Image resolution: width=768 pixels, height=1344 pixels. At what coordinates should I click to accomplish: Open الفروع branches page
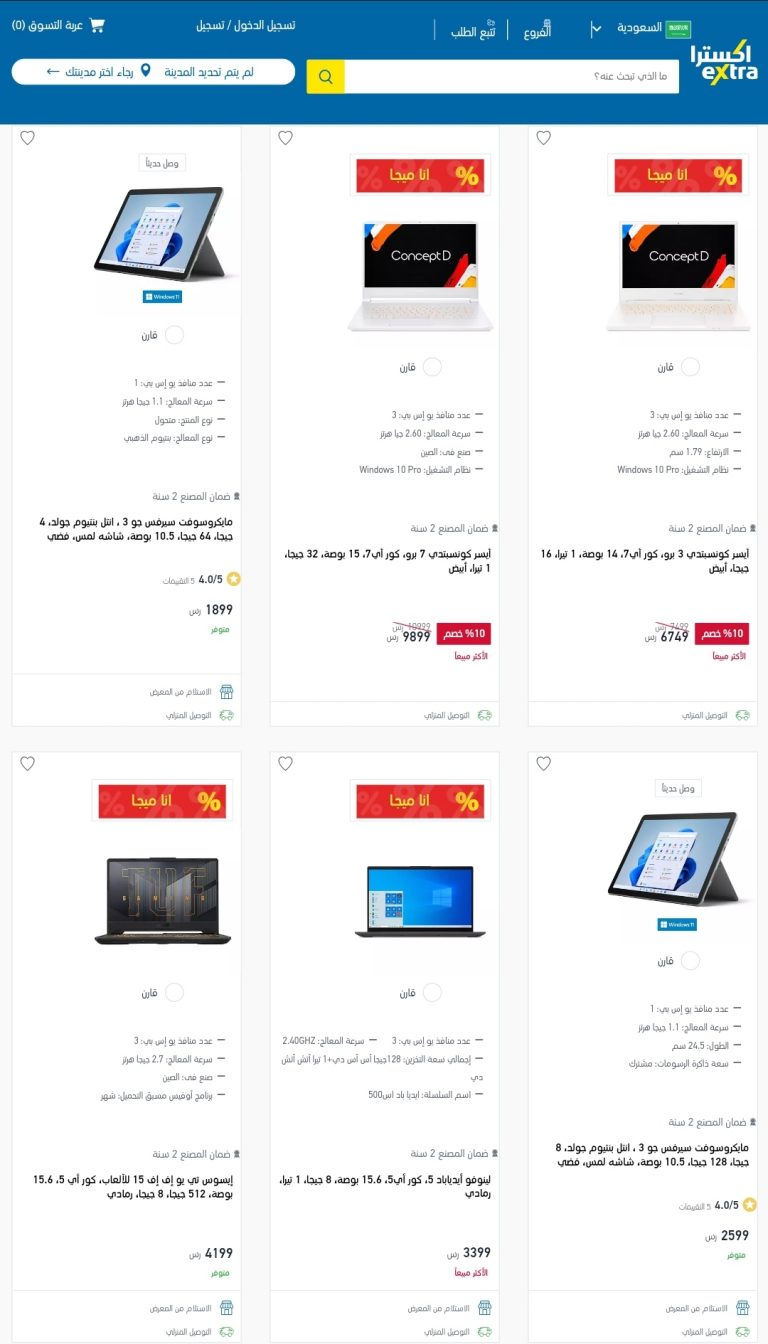pyautogui.click(x=537, y=31)
